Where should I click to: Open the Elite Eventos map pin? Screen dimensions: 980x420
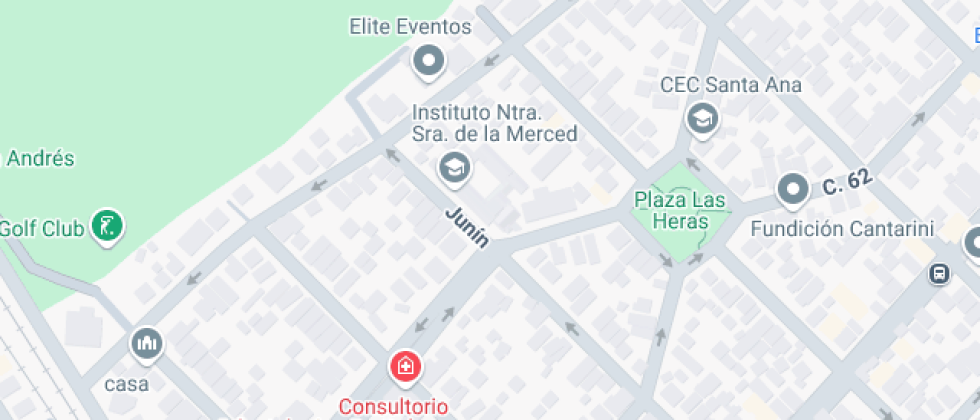[429, 62]
